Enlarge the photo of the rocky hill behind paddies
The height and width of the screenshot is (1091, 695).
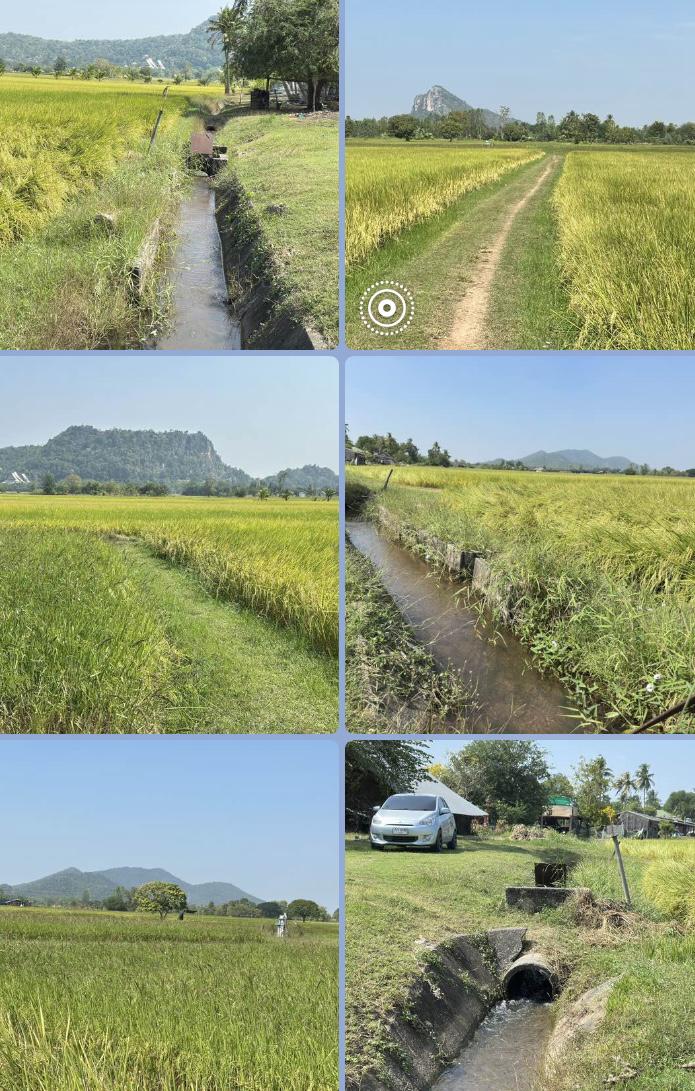click(x=169, y=545)
